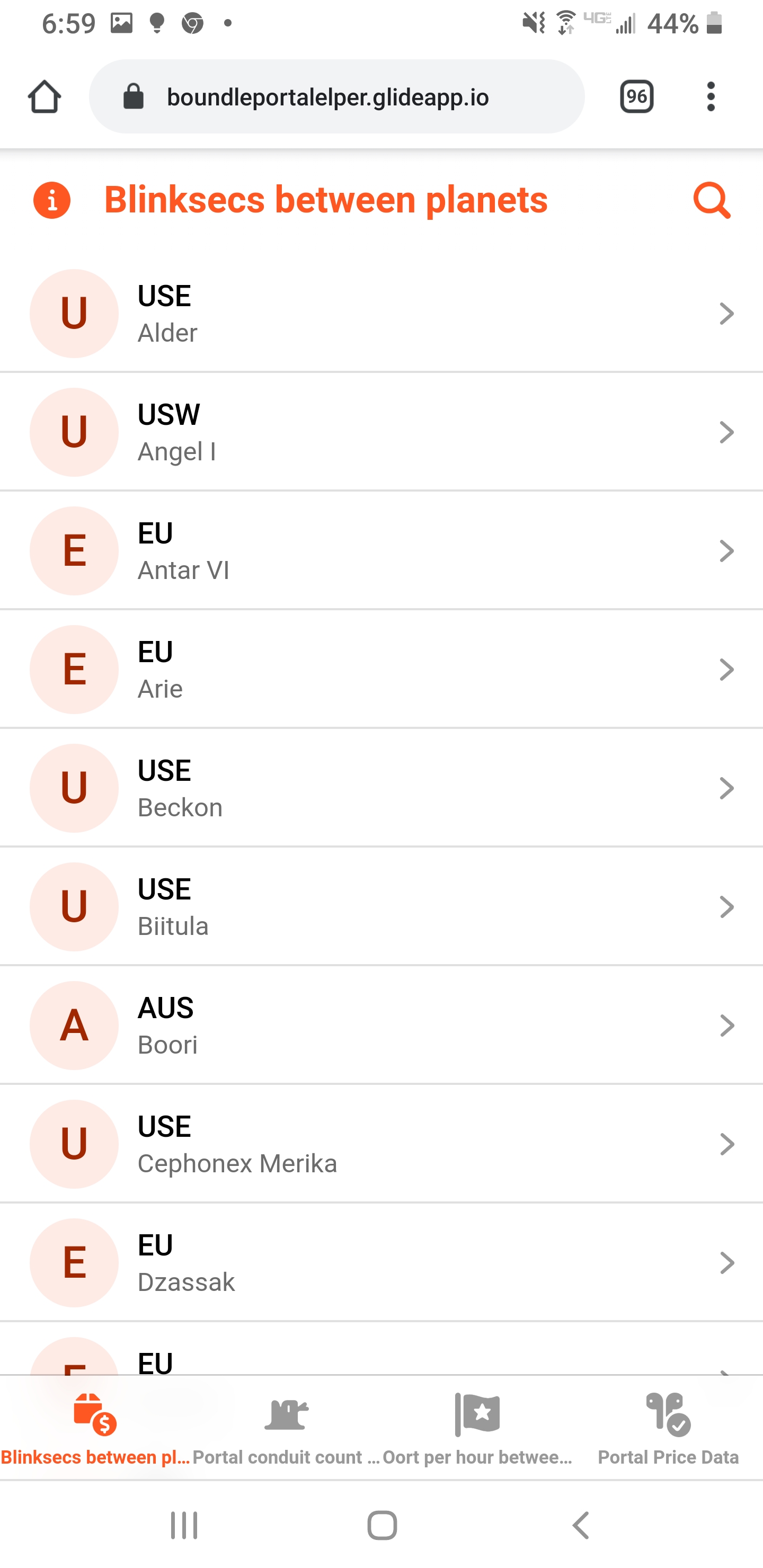Open the browser overflow menu
The image size is (763, 1568).
tap(711, 97)
